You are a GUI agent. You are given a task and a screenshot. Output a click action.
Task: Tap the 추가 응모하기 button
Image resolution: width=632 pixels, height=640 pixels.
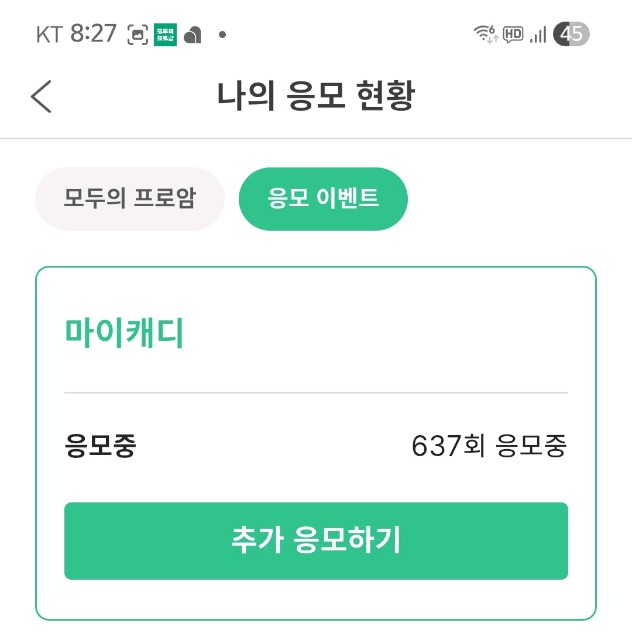(x=316, y=541)
